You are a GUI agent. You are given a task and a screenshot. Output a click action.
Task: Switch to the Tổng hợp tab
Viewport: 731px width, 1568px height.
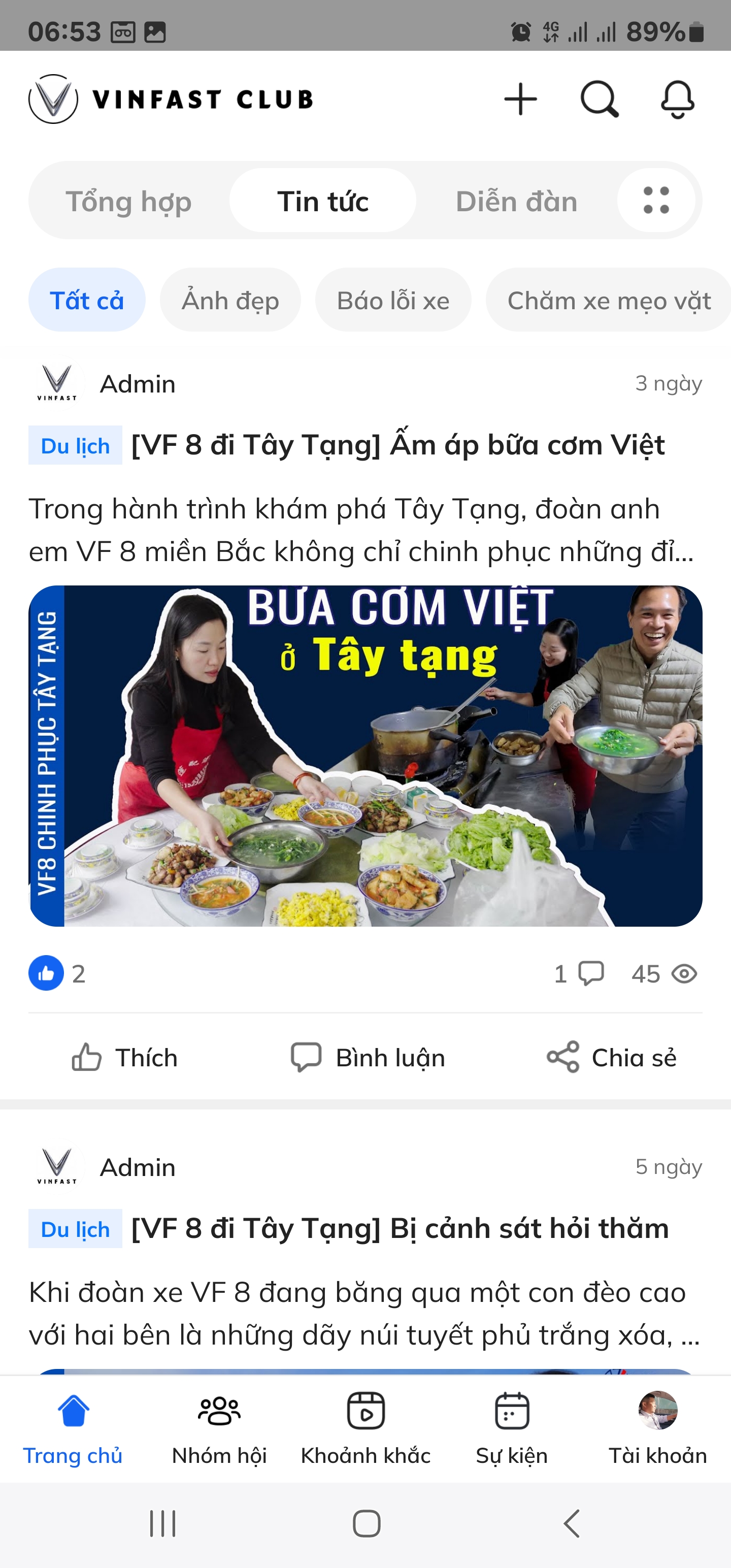coord(128,201)
